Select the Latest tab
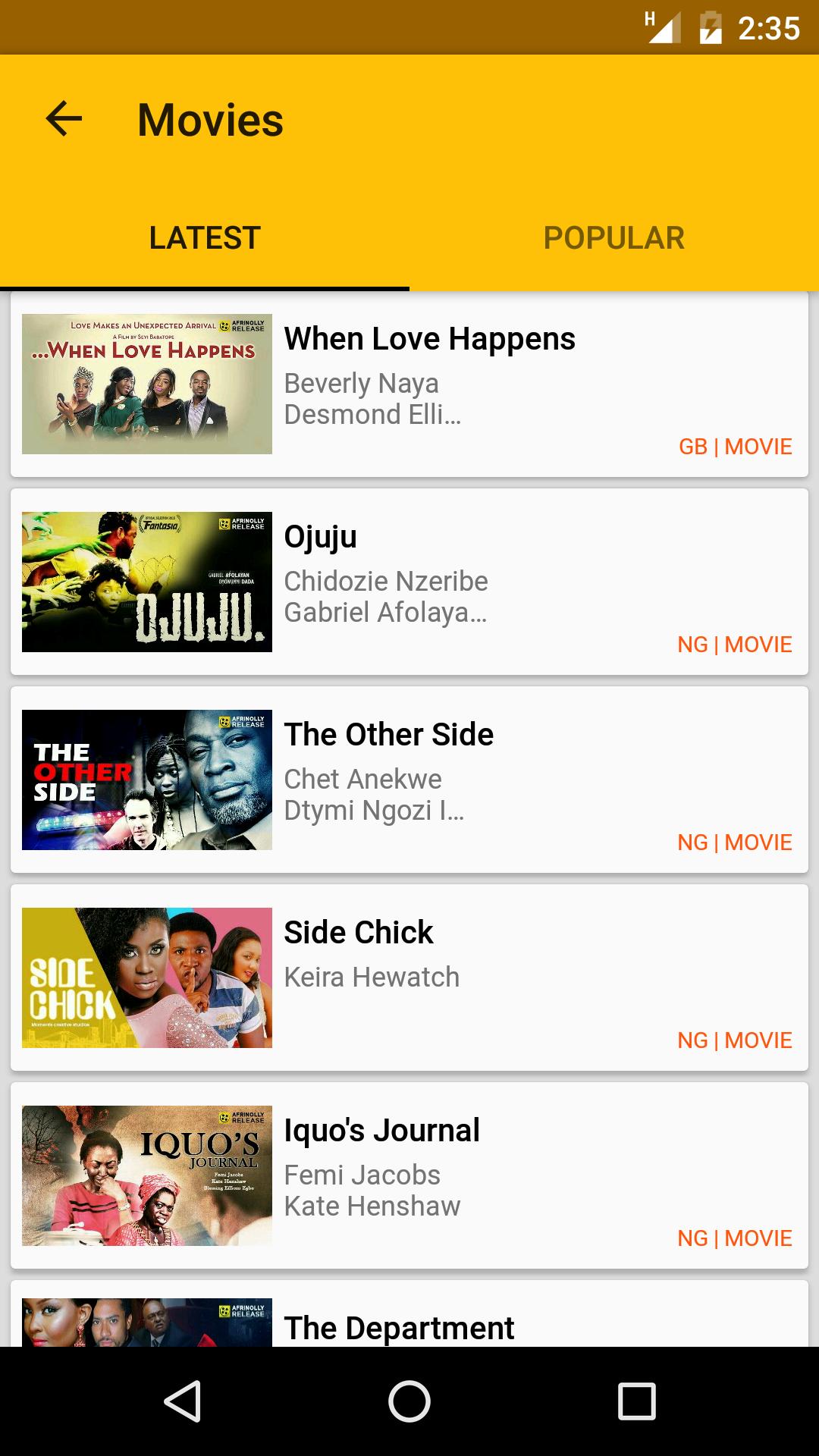 click(x=205, y=238)
